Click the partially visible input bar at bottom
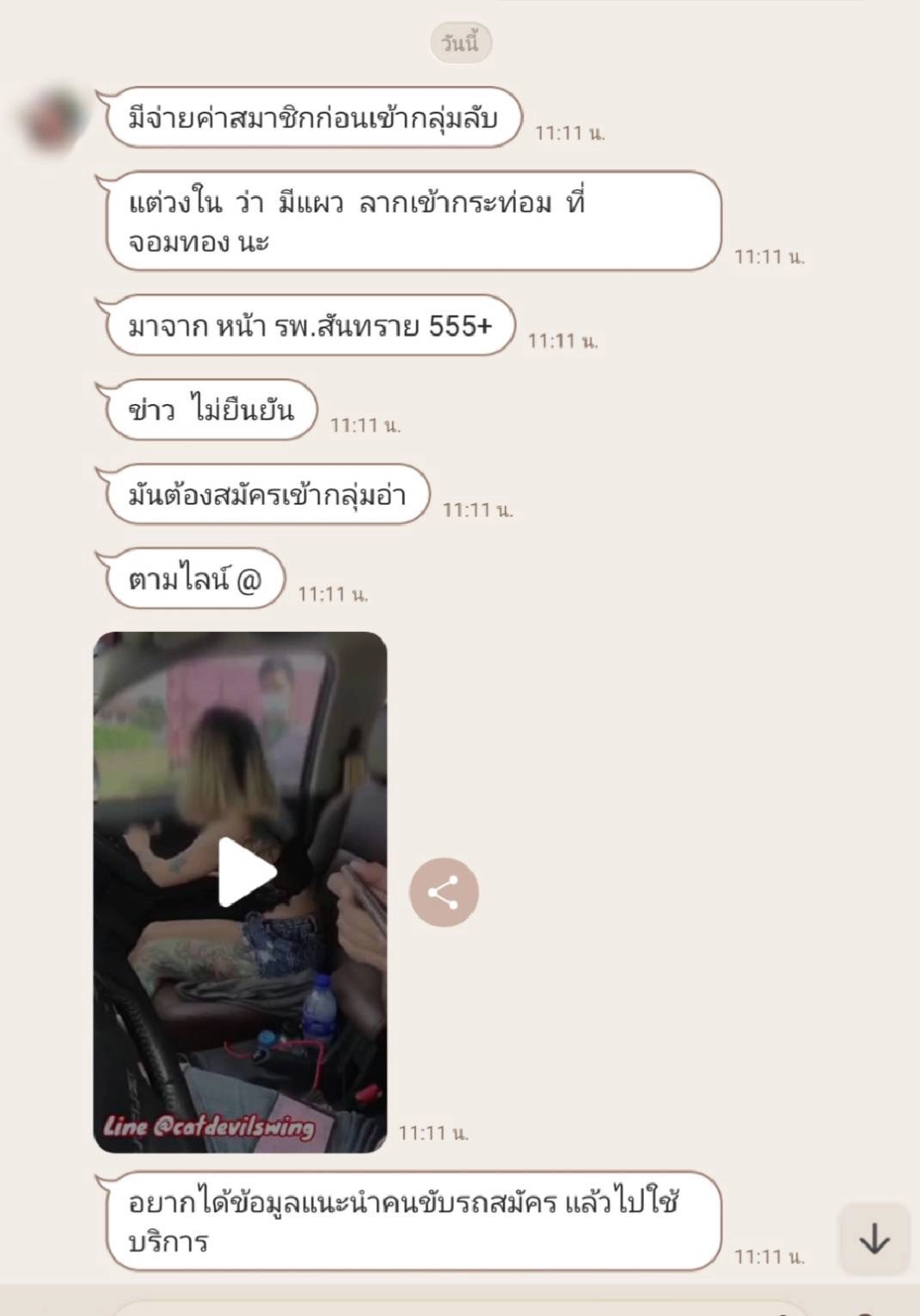The width and height of the screenshot is (920, 1316). coord(460,1308)
